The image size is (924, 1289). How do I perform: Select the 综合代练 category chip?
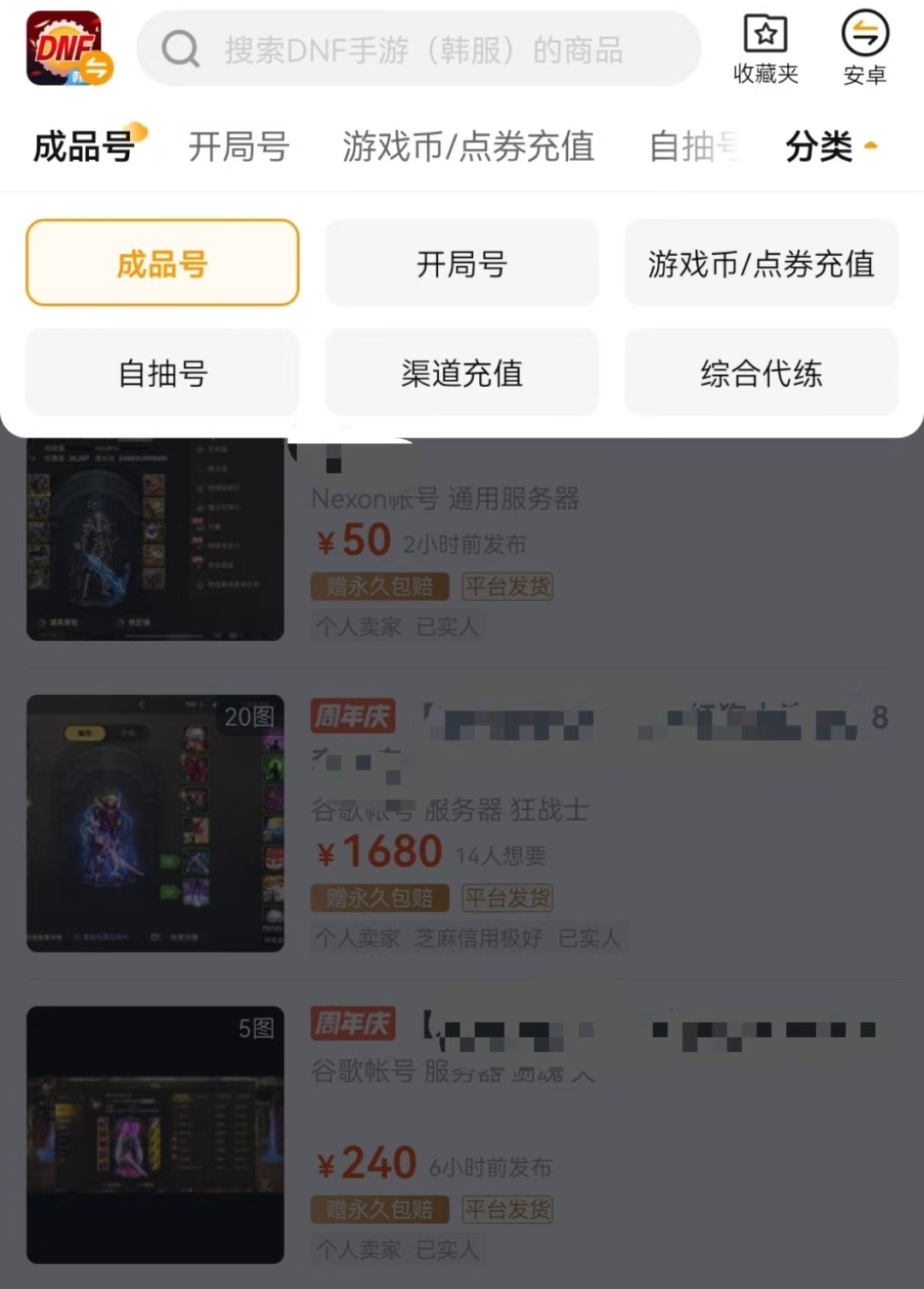click(761, 372)
